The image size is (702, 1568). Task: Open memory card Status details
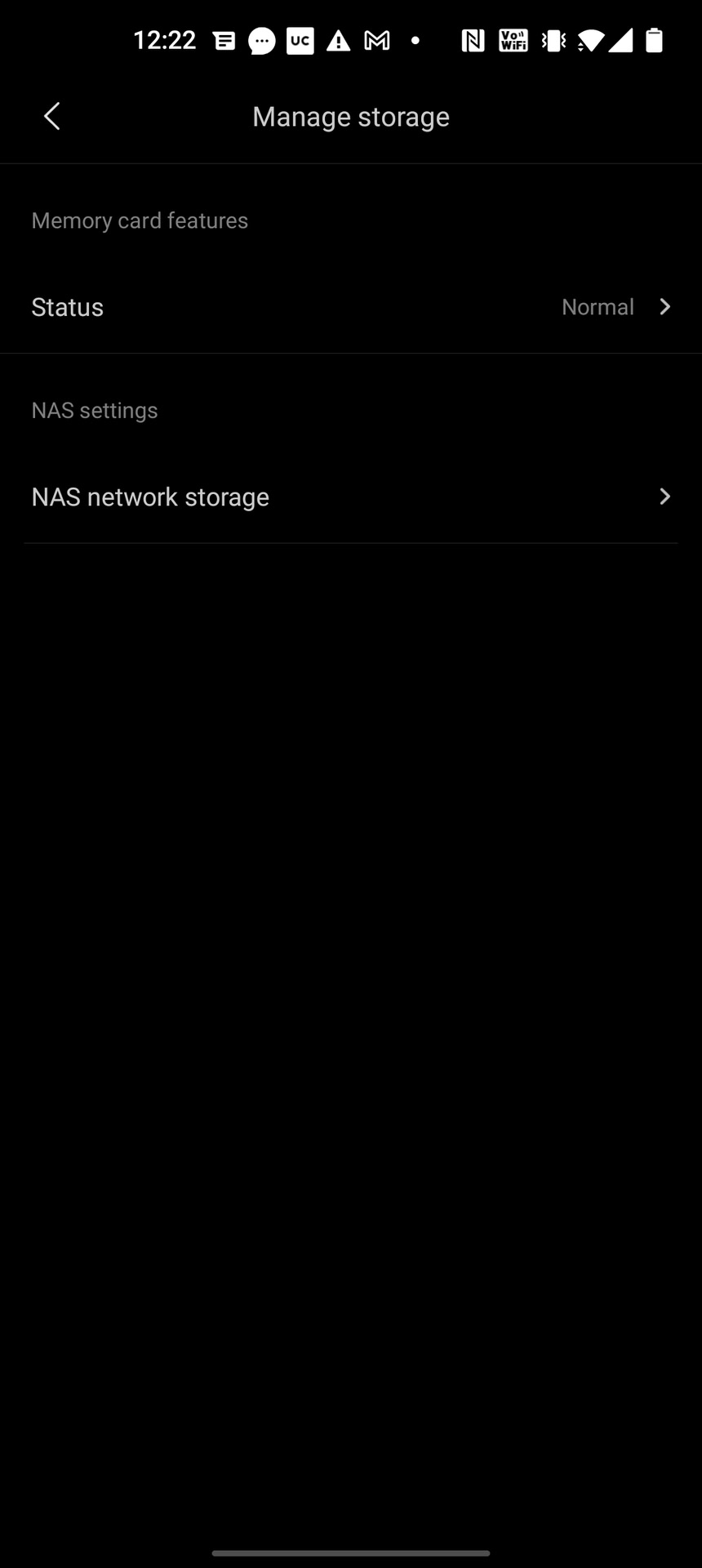pos(351,307)
